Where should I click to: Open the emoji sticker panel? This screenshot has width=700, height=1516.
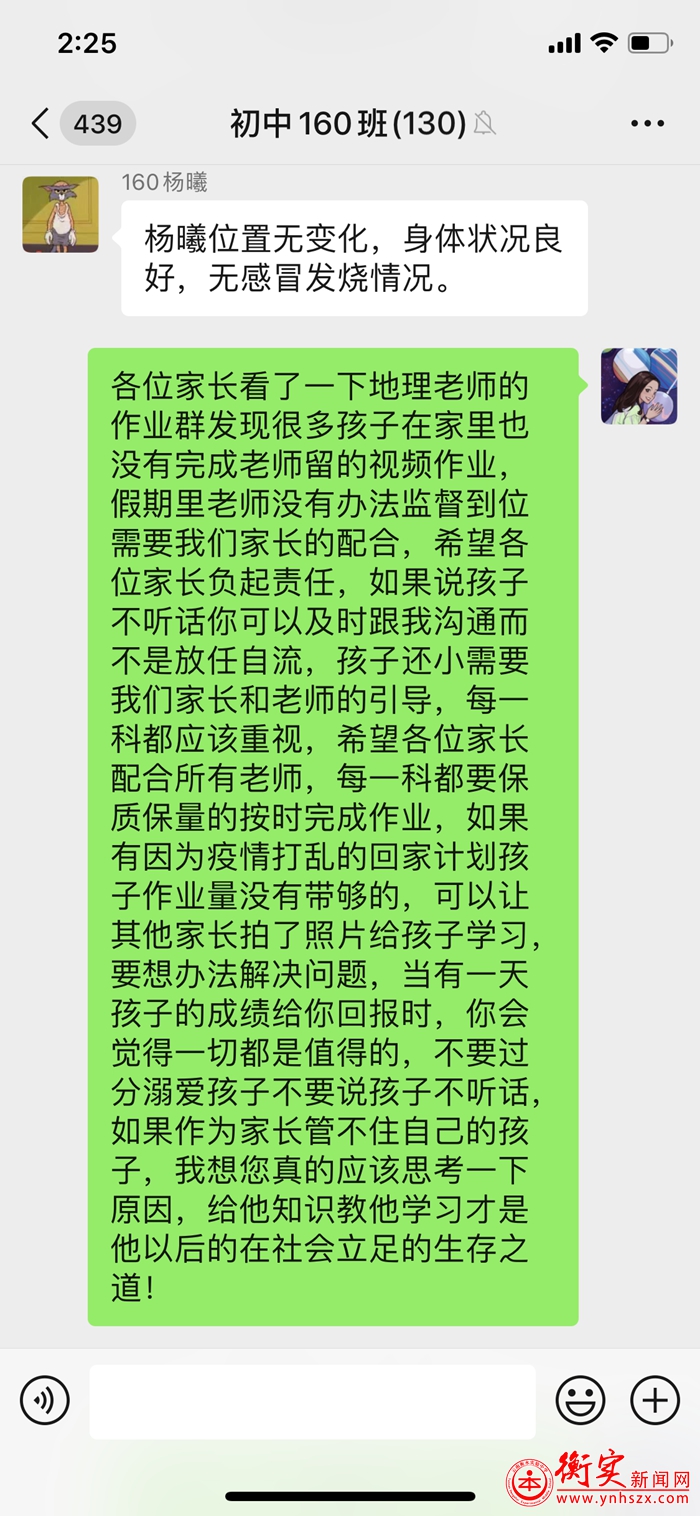point(581,1400)
